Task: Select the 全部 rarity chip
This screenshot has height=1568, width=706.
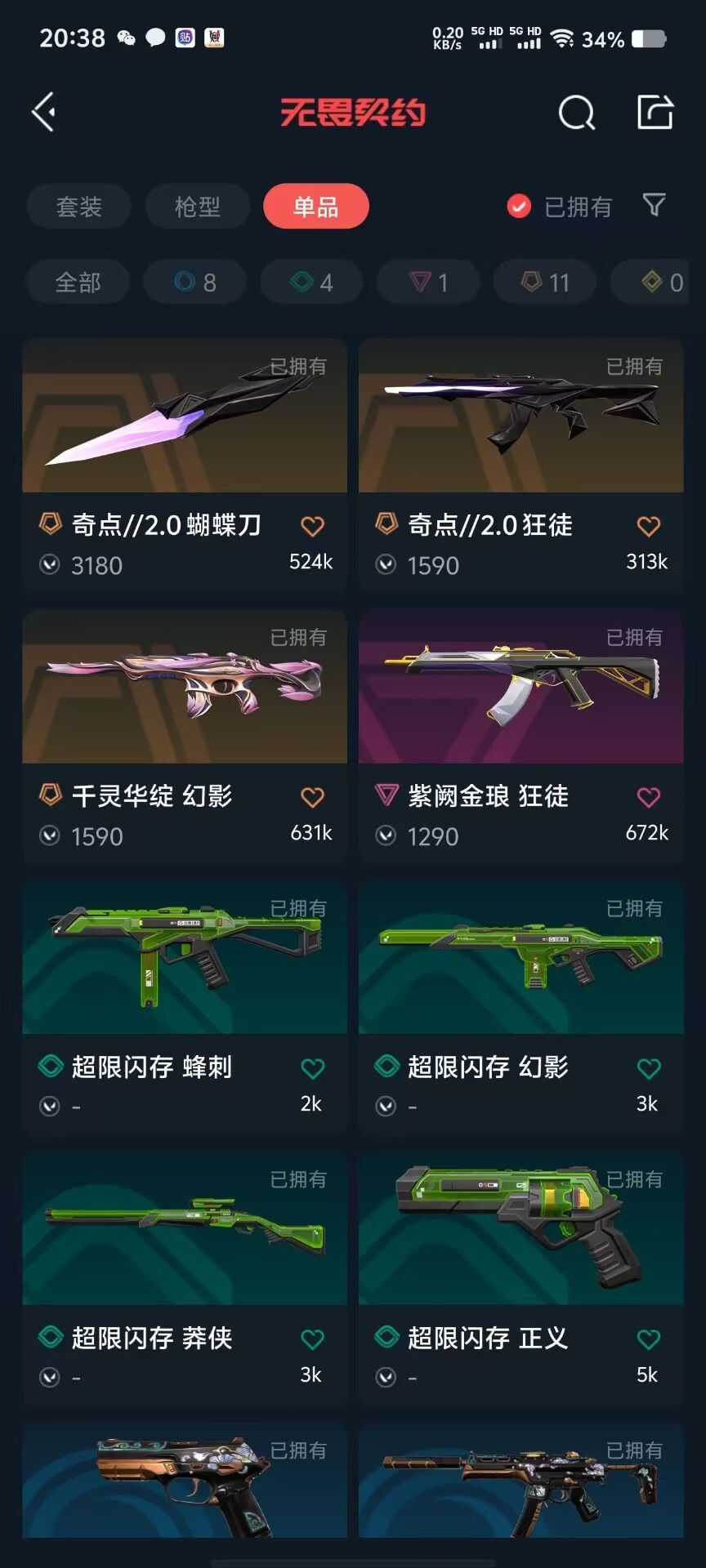Action: [78, 283]
